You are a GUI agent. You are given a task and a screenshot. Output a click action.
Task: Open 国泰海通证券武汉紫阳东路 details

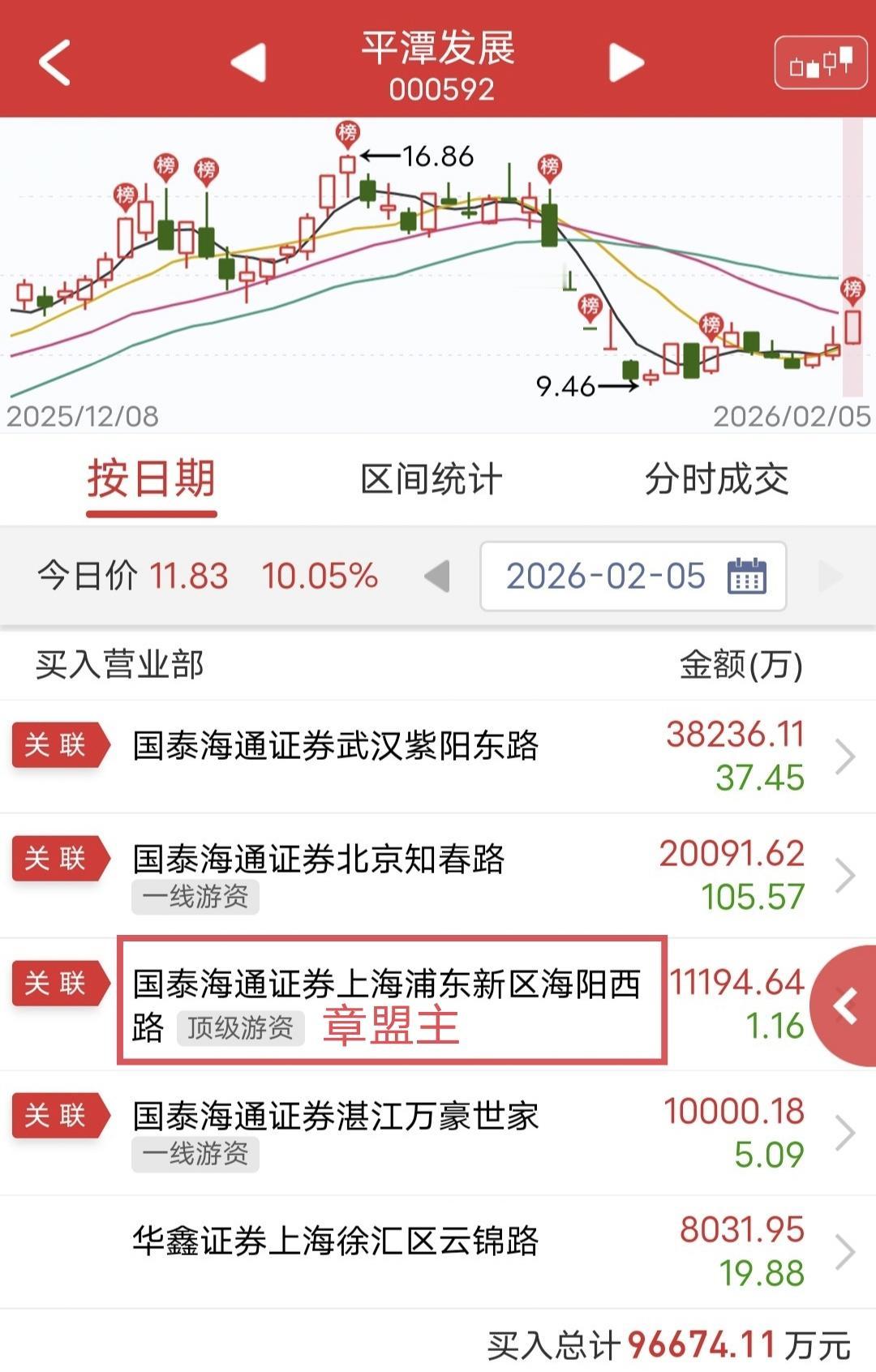[x=336, y=746]
